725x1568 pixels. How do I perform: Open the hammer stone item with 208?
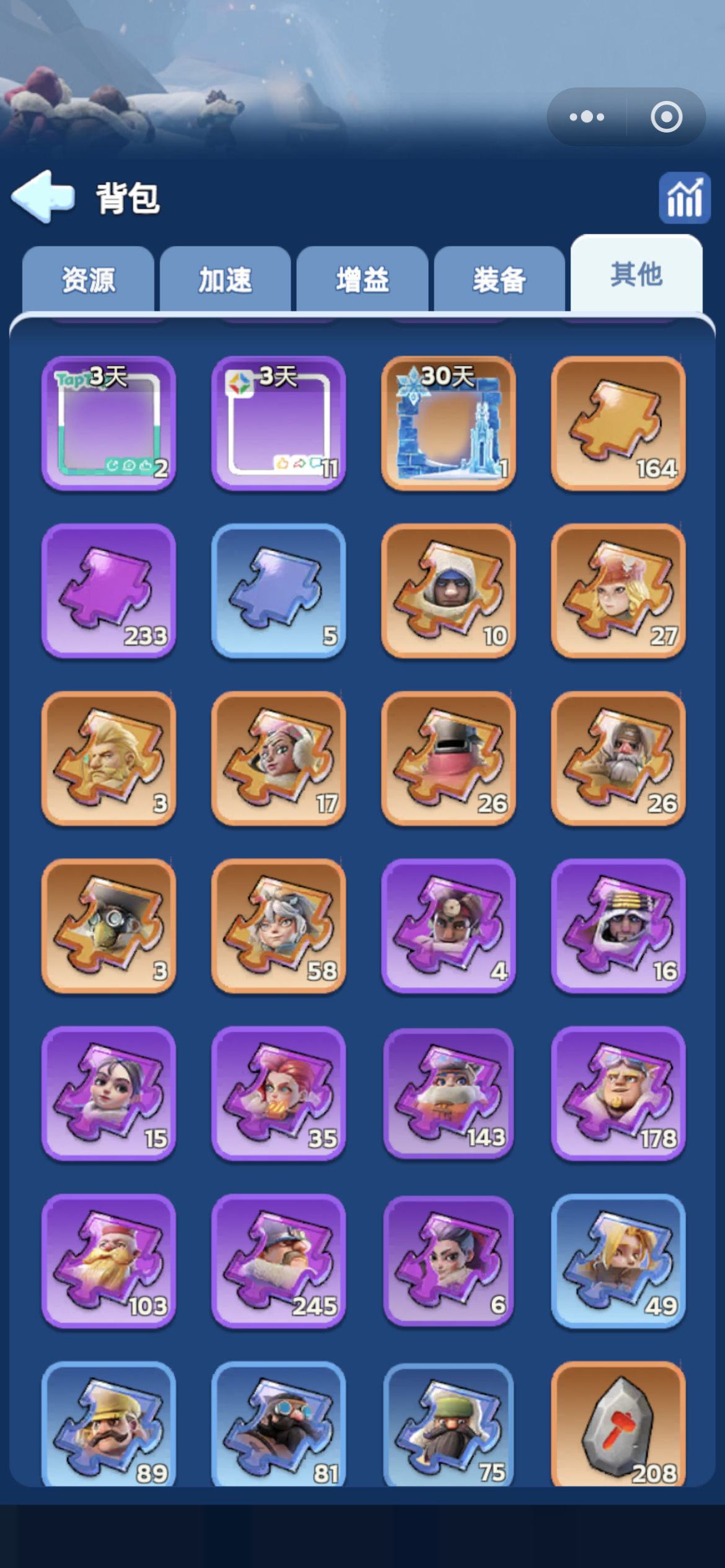[x=618, y=1423]
